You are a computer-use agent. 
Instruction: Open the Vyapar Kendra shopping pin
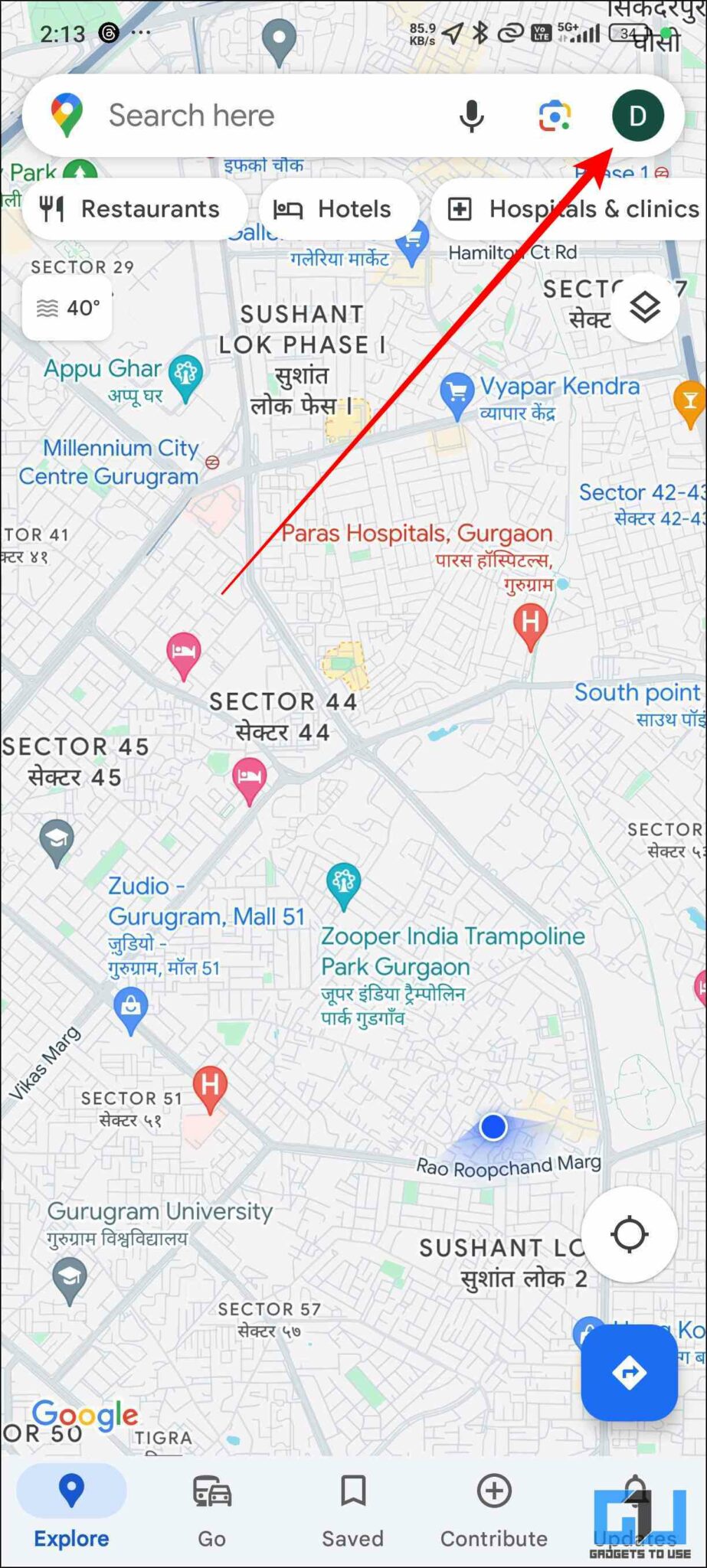[457, 394]
